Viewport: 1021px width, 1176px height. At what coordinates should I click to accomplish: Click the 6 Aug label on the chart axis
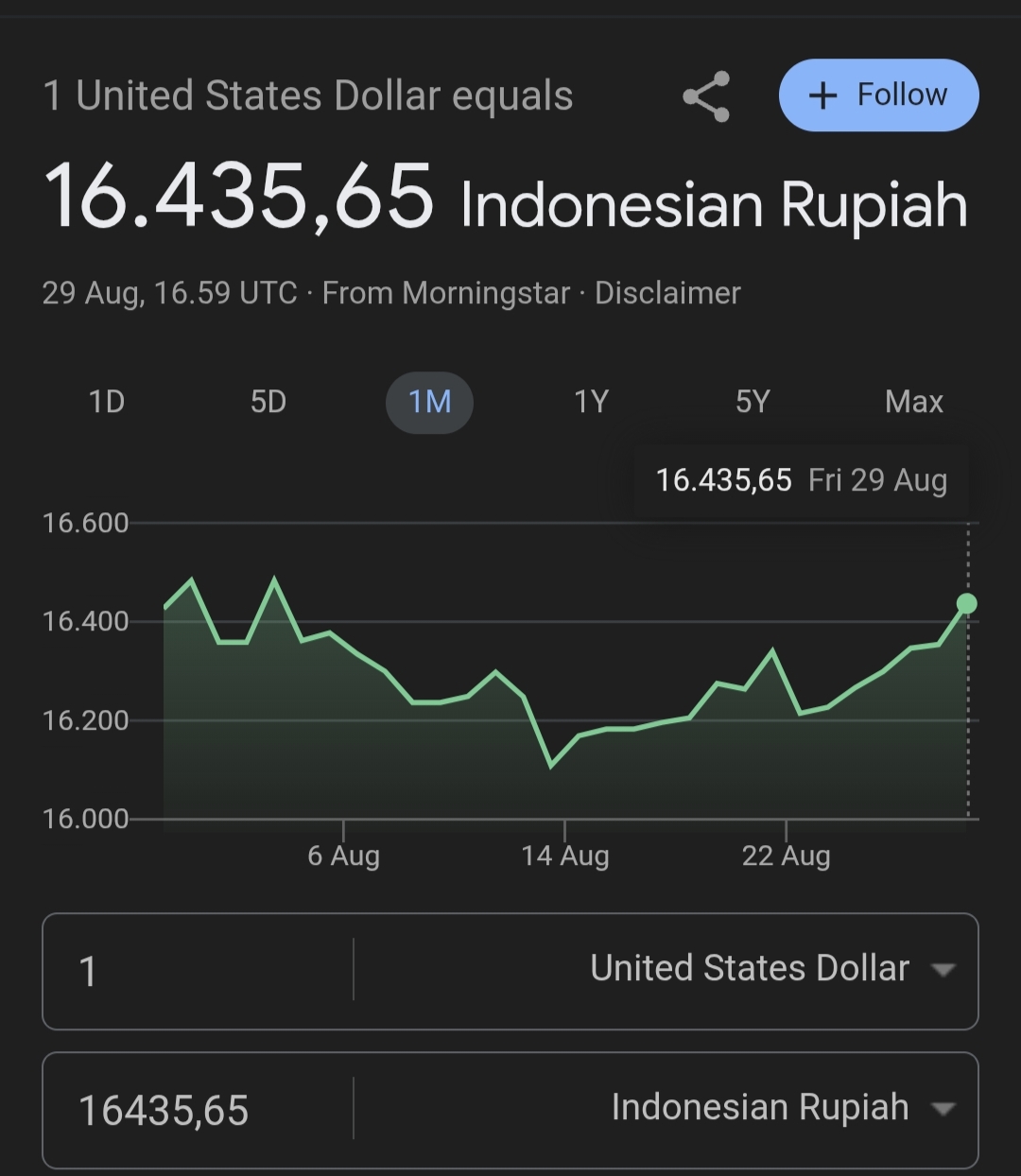[x=343, y=855]
